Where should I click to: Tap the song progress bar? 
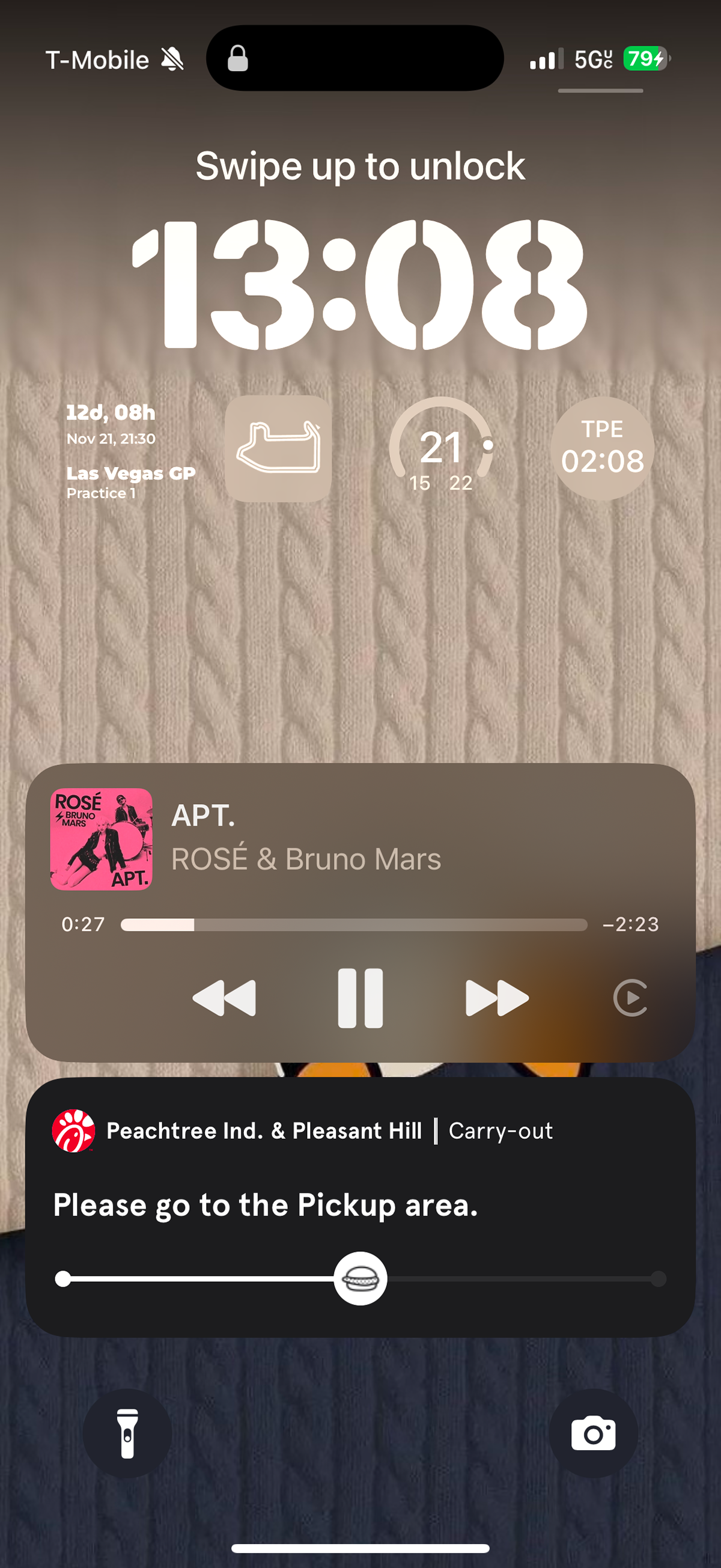[354, 925]
